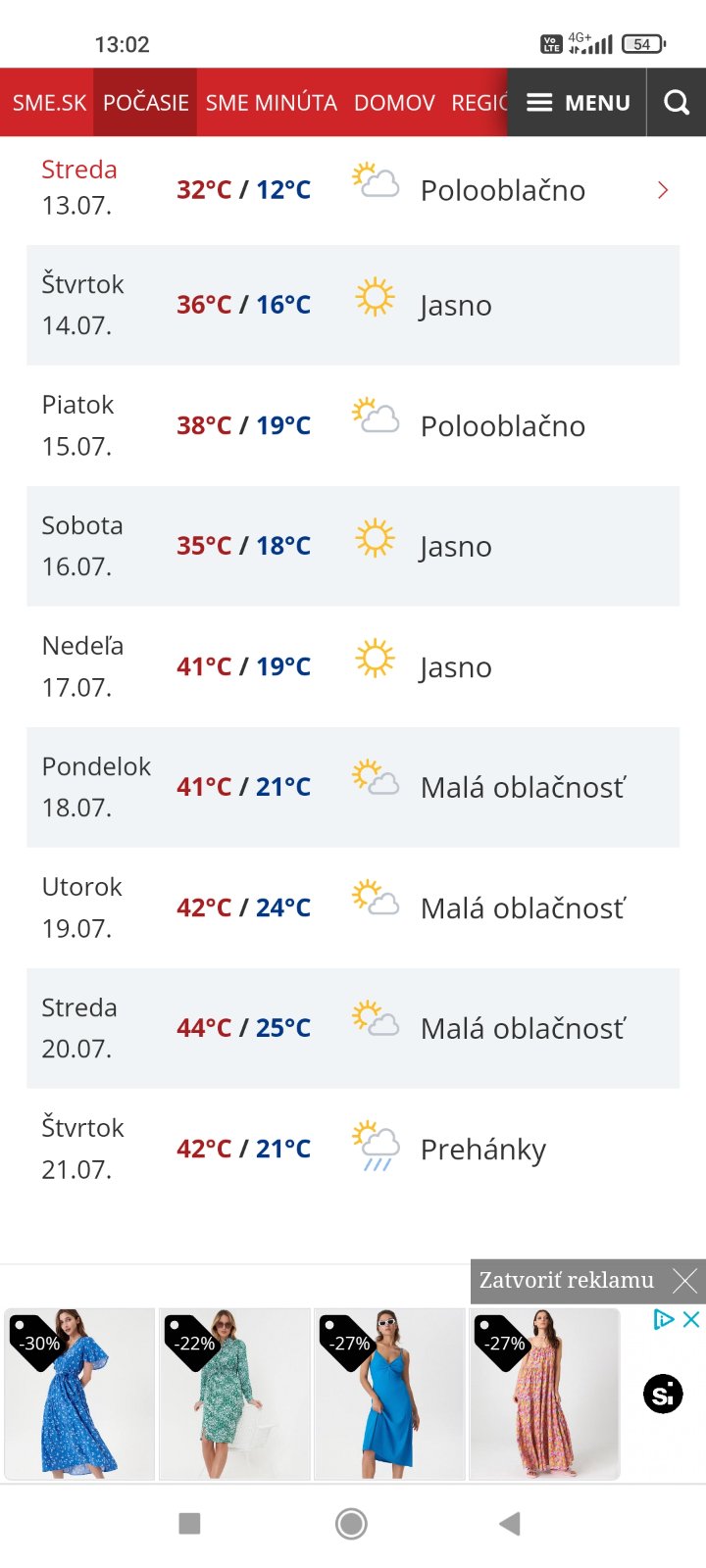This screenshot has width=706, height=1568.
Task: Go back using system back button
Action: tap(509, 1523)
